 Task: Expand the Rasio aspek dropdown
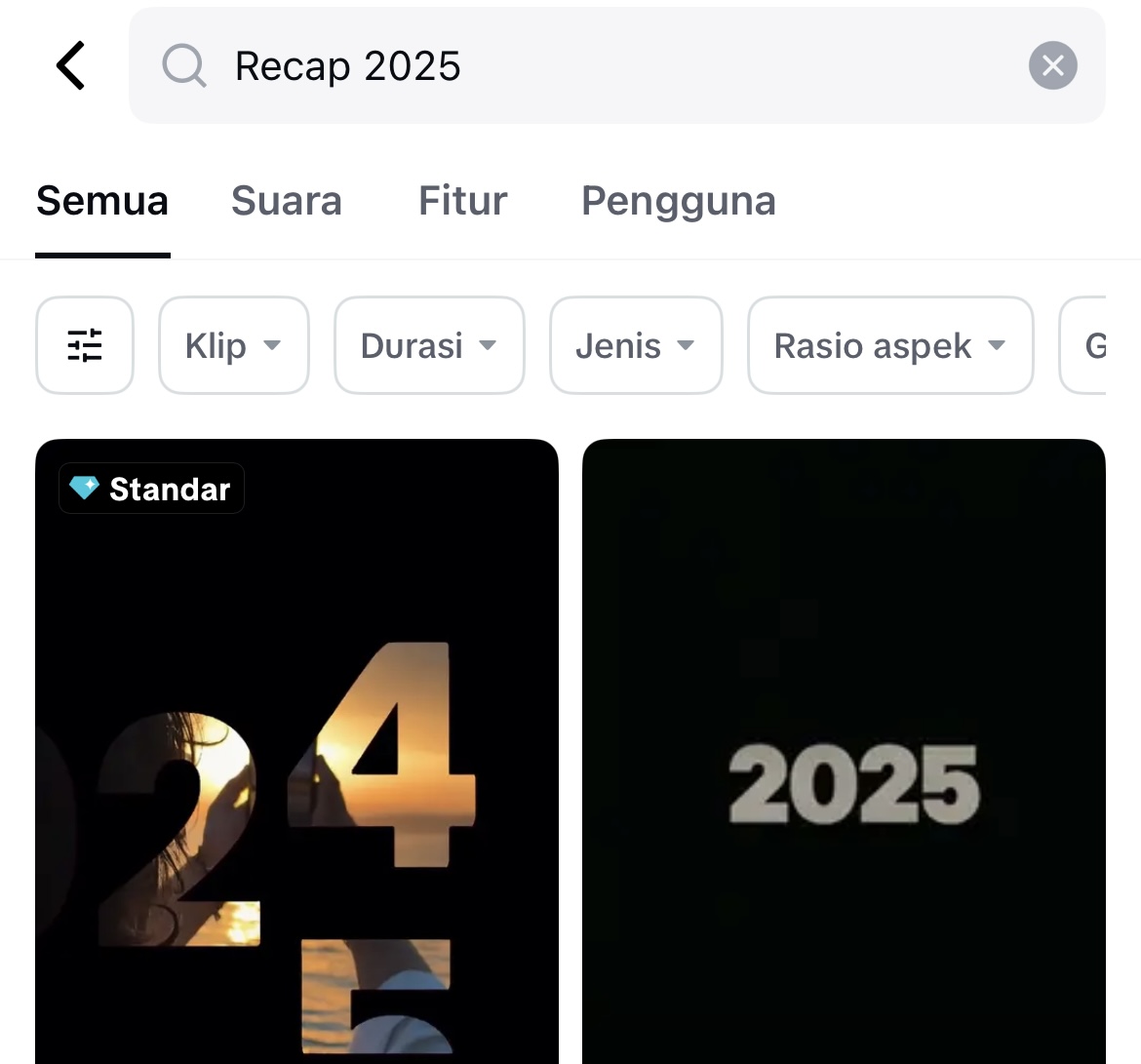coord(890,345)
